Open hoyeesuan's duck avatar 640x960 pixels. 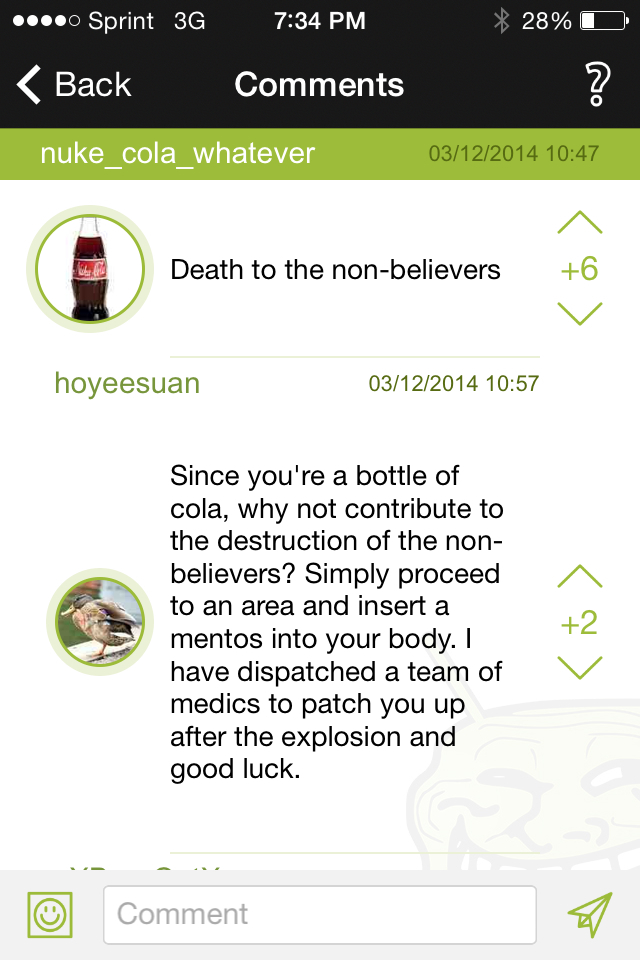(x=99, y=622)
